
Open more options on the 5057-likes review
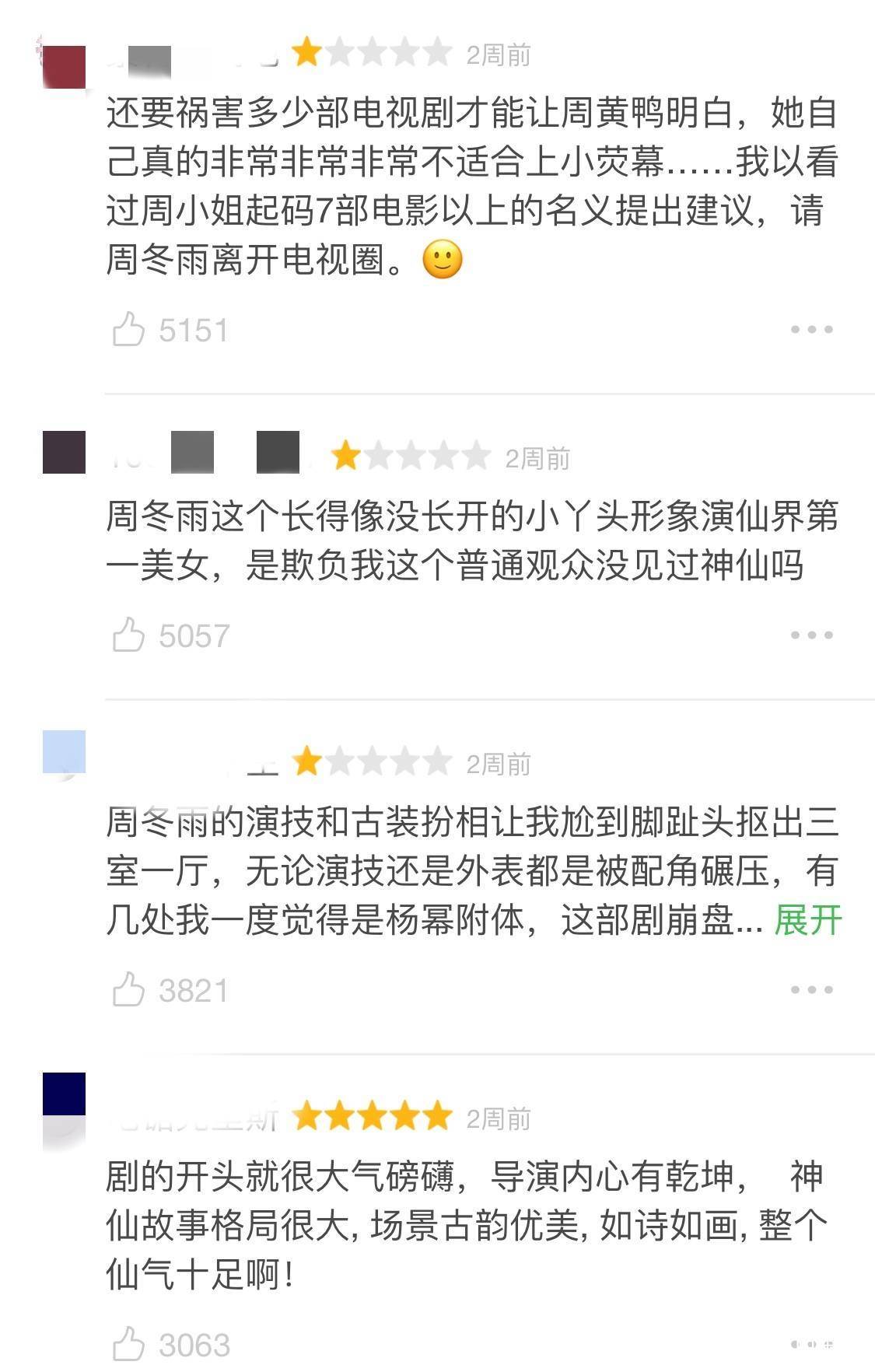tap(811, 635)
